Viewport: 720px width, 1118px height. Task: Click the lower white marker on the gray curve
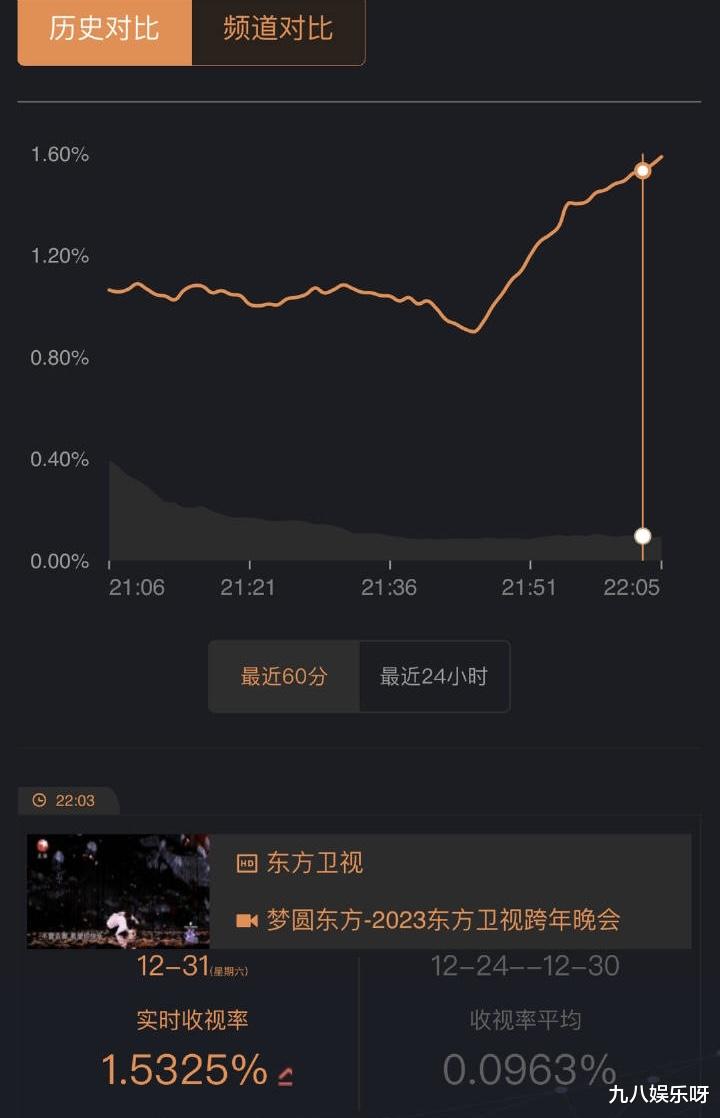point(642,537)
